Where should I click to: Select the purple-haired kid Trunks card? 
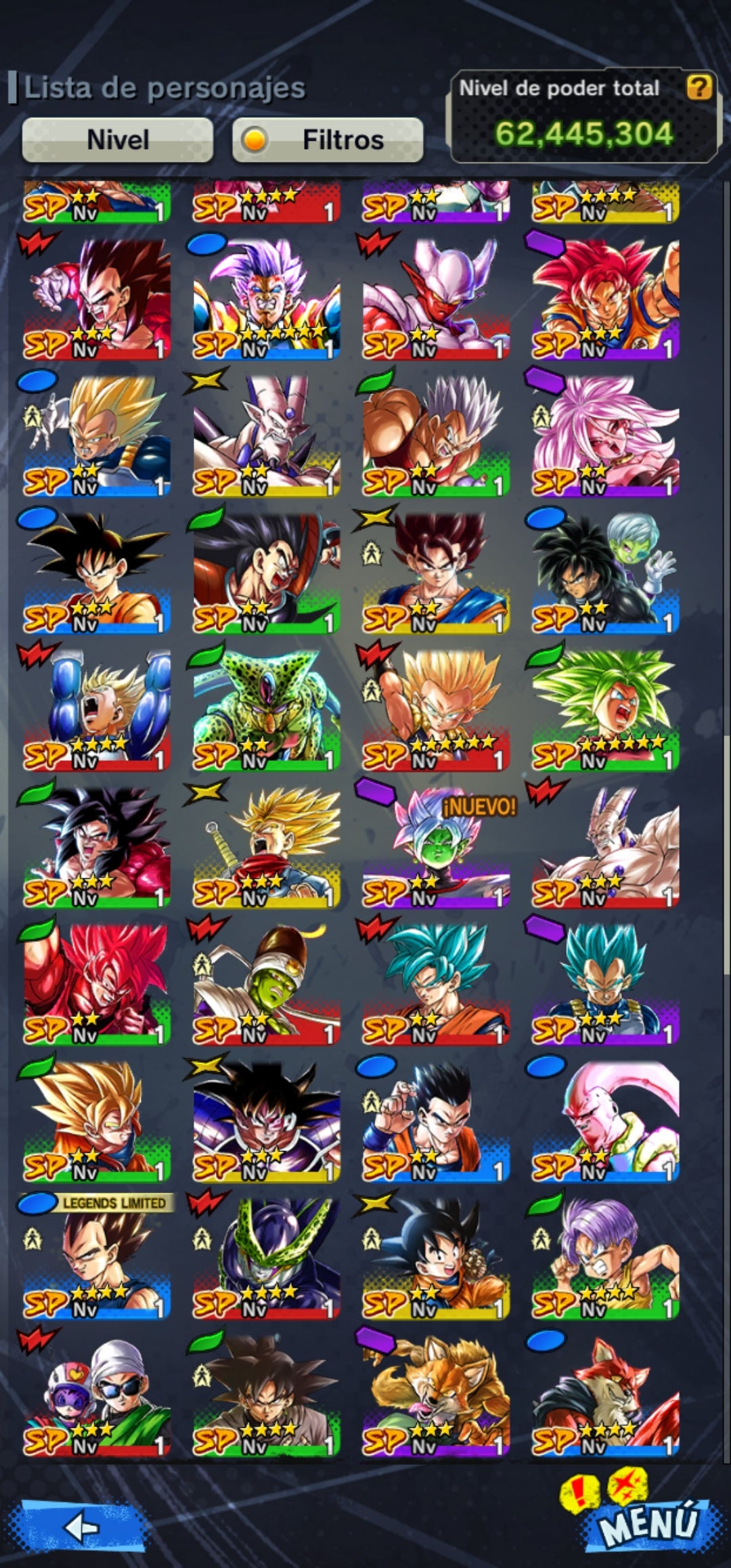604,1256
